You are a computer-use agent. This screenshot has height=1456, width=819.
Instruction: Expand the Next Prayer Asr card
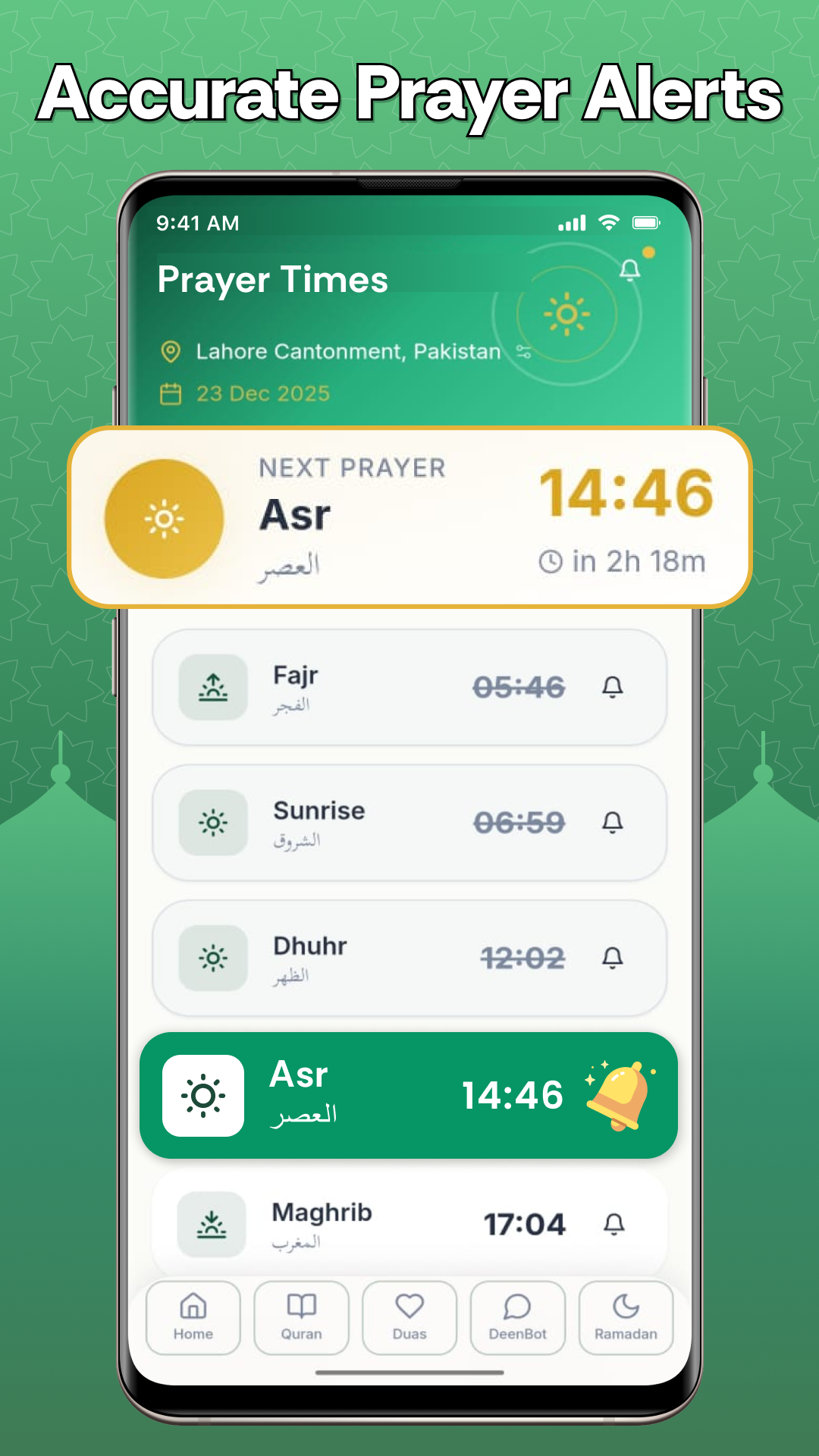(408, 518)
